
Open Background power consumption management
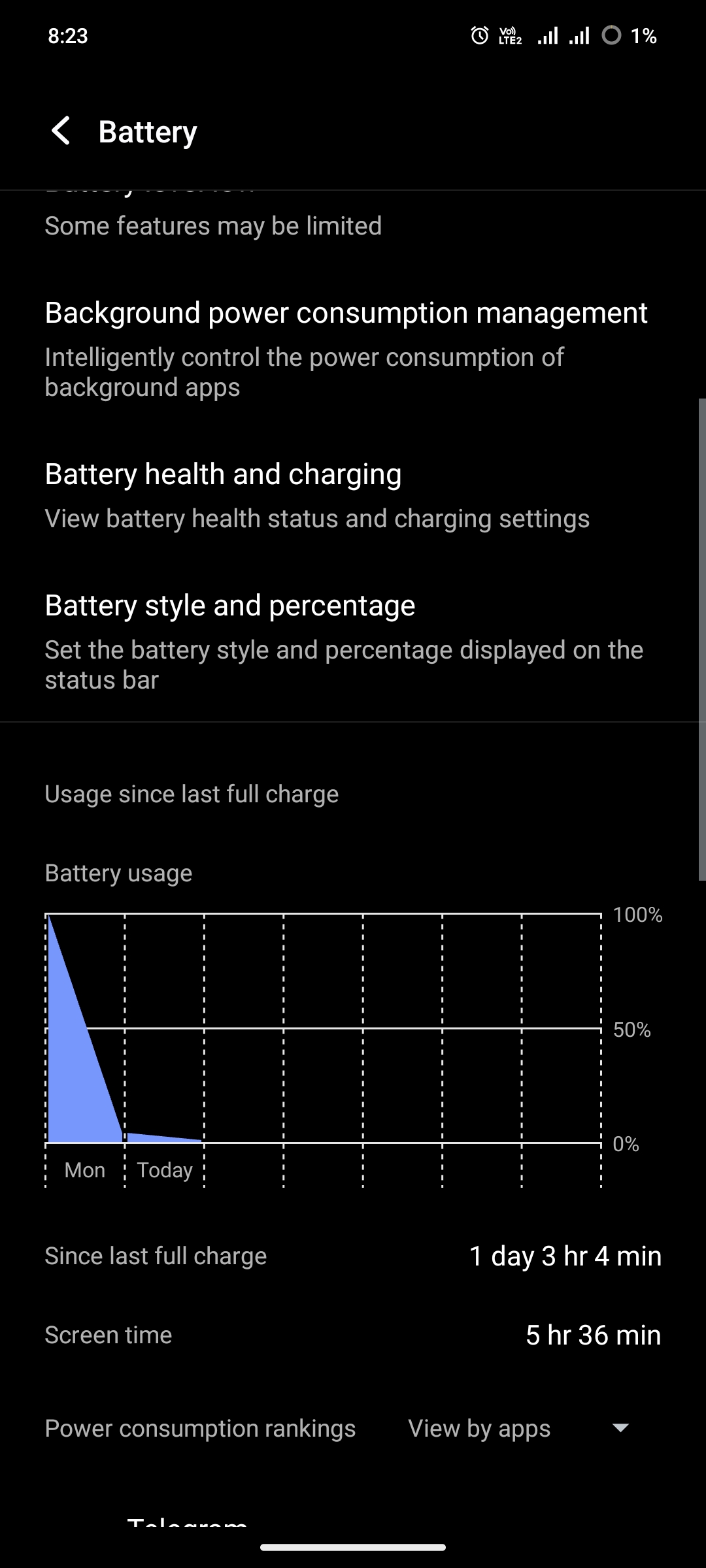pos(346,348)
